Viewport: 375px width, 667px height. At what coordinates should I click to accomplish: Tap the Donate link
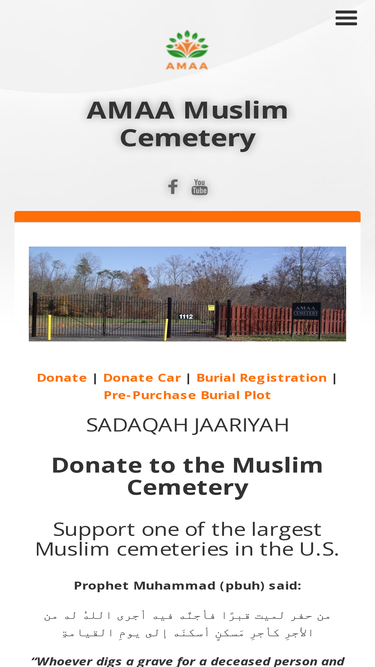(x=62, y=378)
